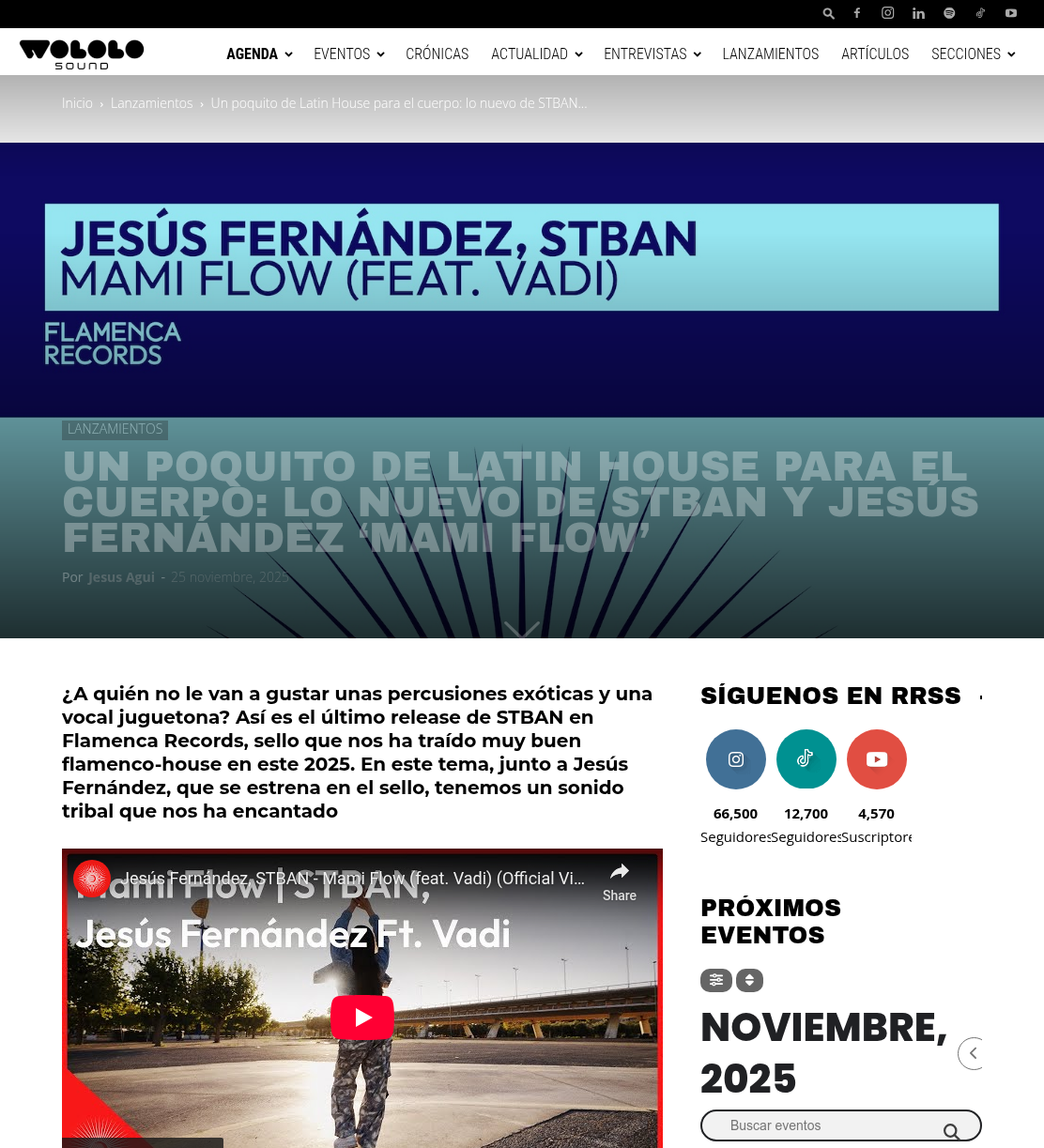Go to Inicio breadcrumb
The height and width of the screenshot is (1148, 1044).
(x=77, y=103)
